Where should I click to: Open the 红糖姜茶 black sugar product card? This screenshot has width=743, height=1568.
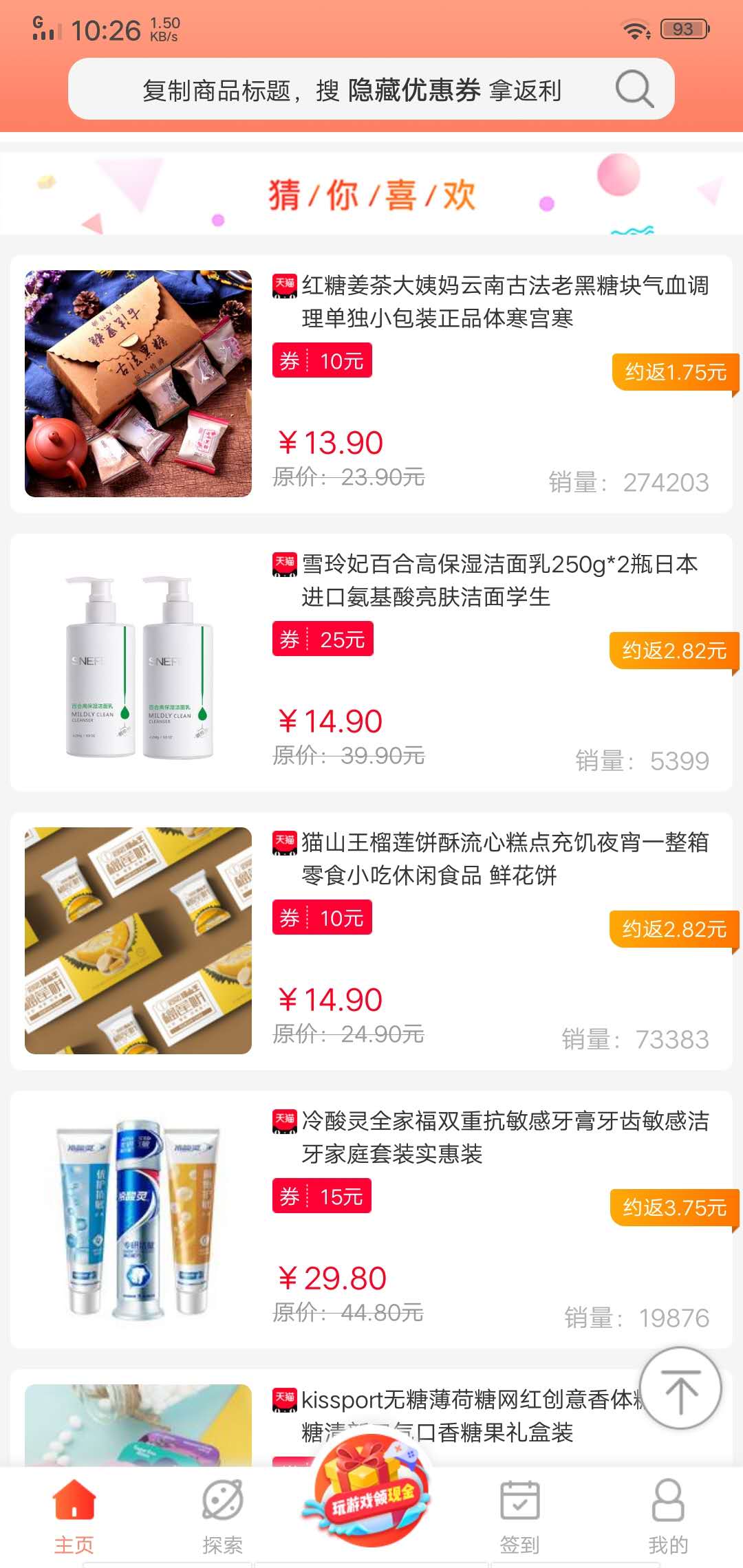pyautogui.click(x=371, y=384)
